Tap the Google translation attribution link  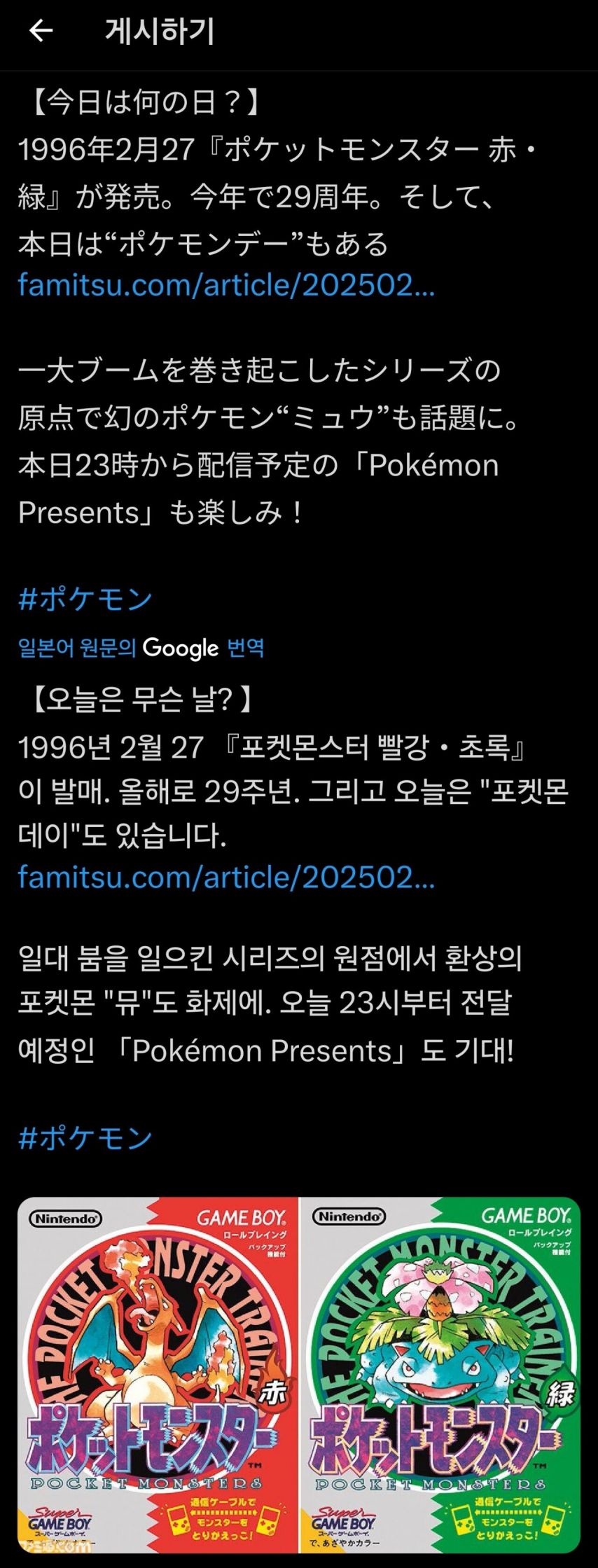[141, 648]
